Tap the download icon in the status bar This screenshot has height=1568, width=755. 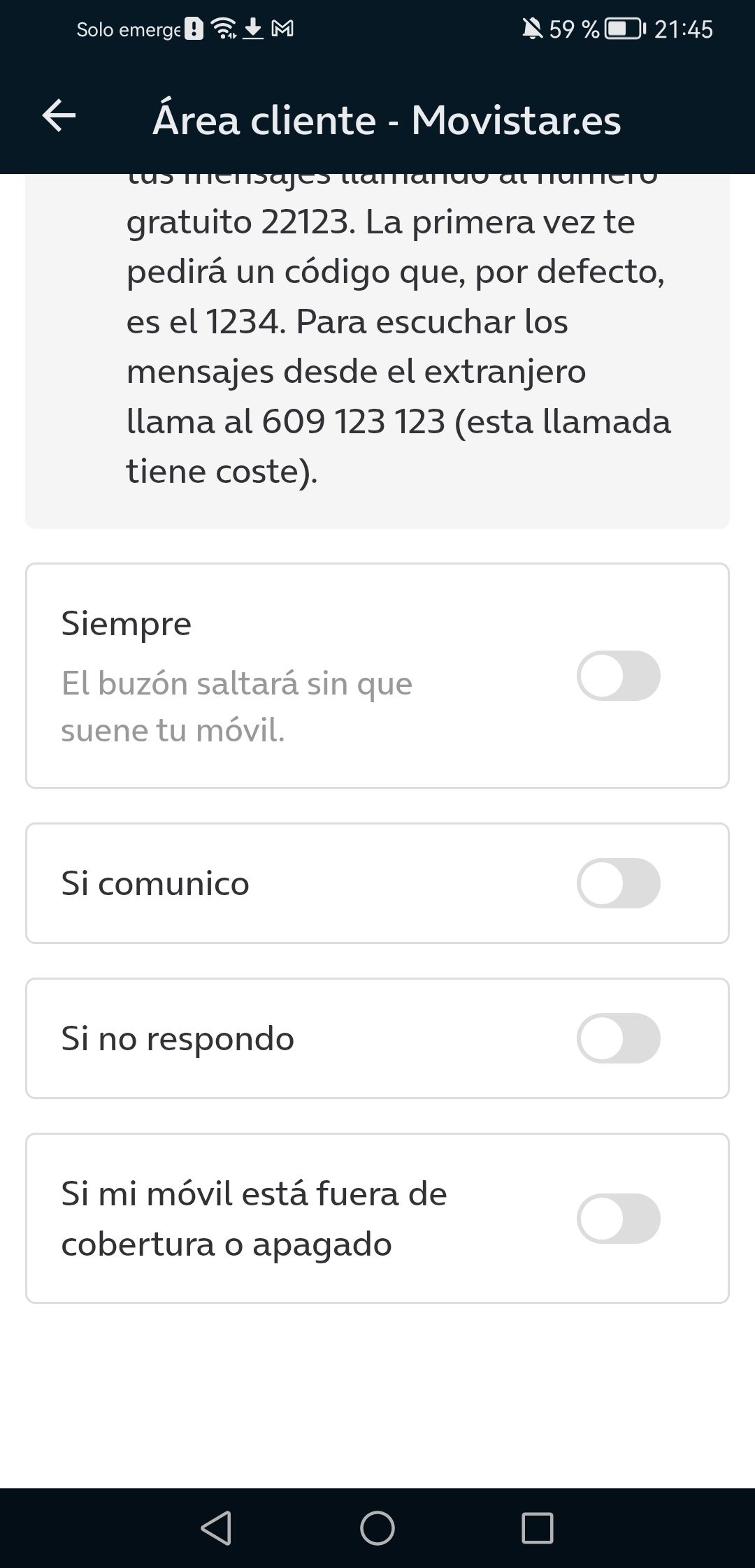252,29
